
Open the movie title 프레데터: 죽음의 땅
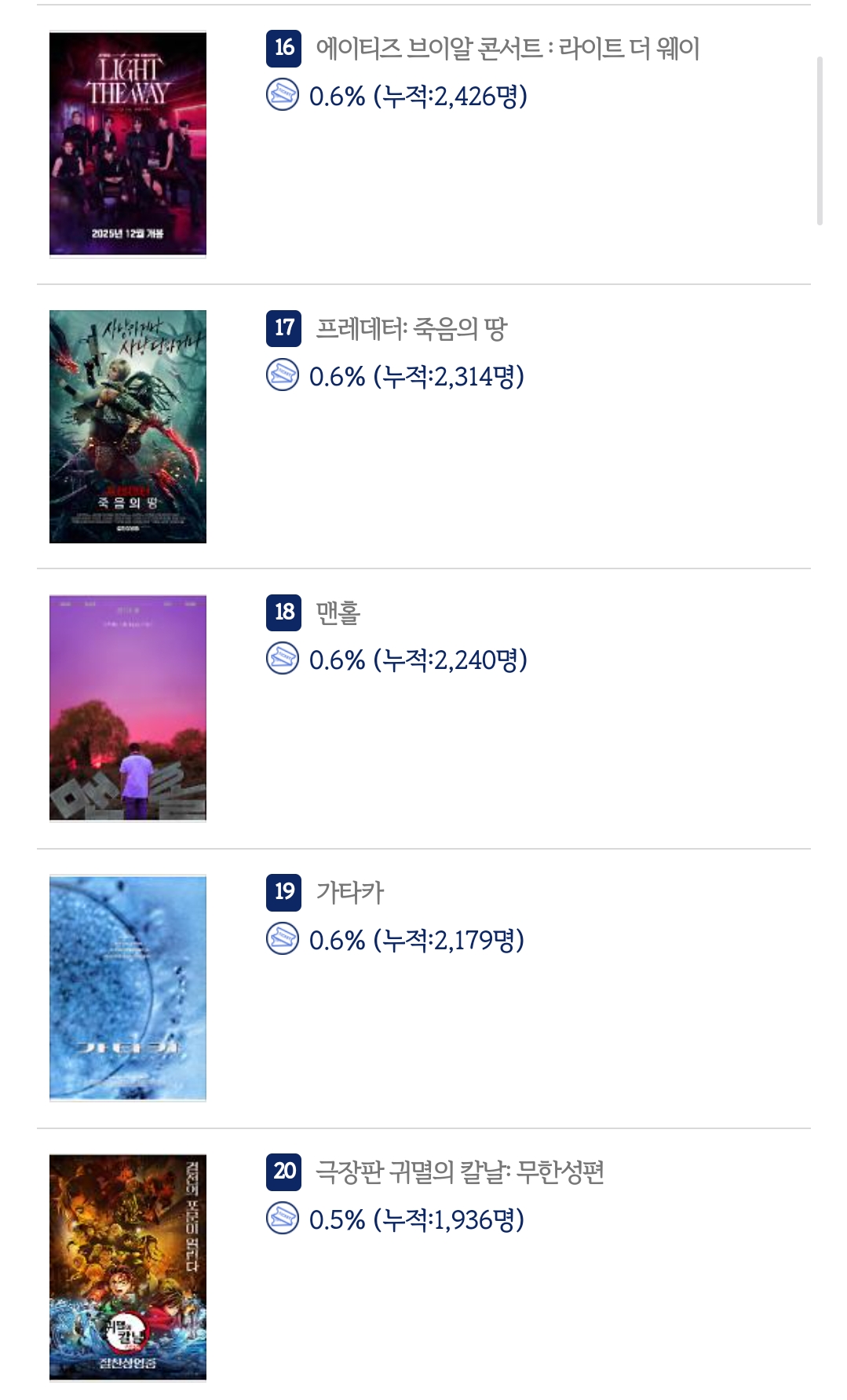[411, 328]
